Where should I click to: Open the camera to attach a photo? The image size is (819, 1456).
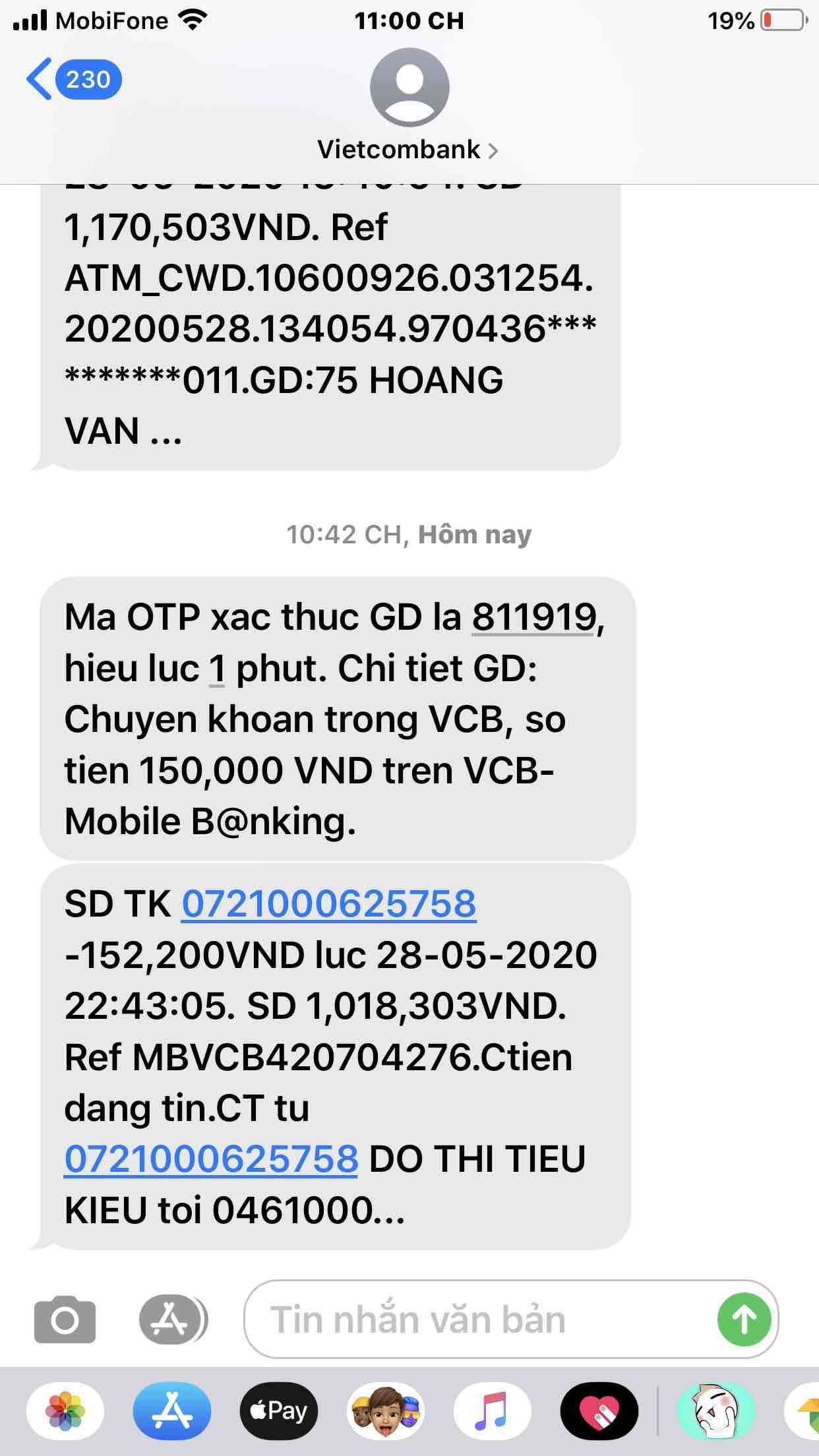(x=65, y=1319)
